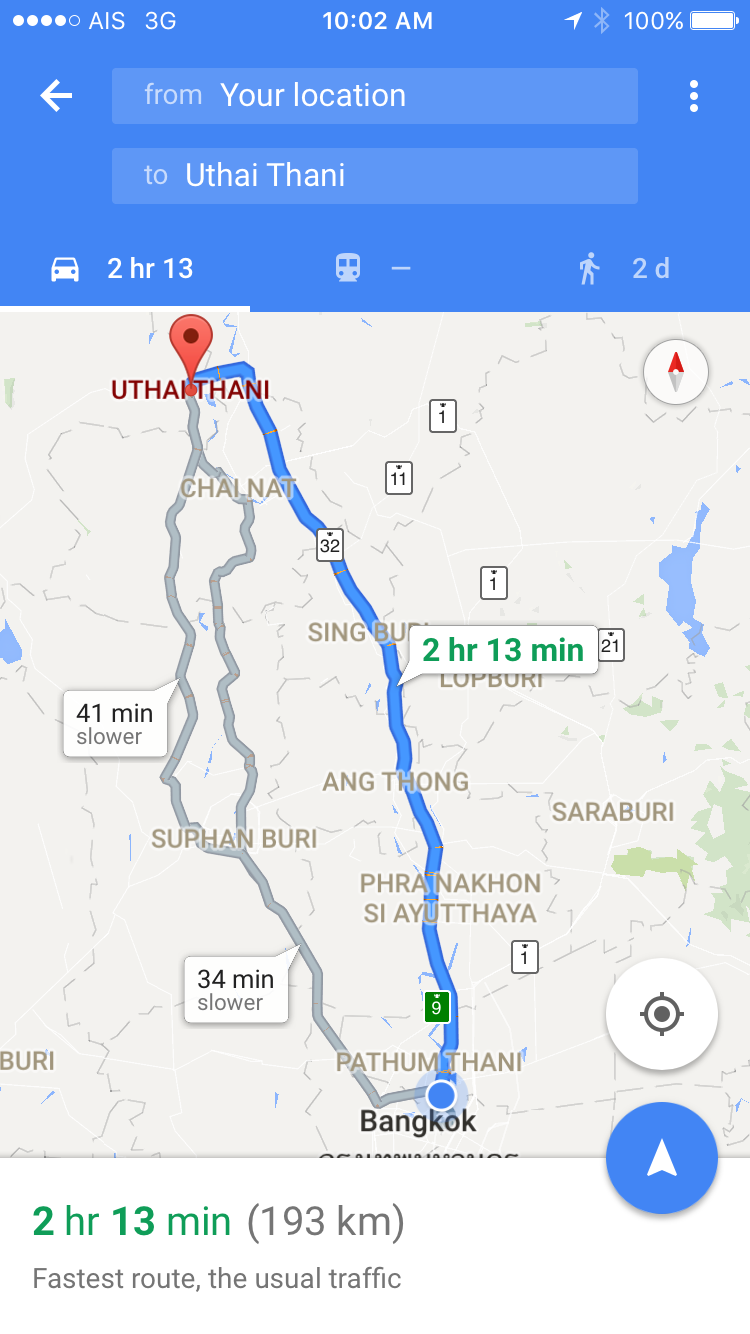Choose the alternate route 41 min slower
Image resolution: width=750 pixels, height=1334 pixels.
(115, 724)
